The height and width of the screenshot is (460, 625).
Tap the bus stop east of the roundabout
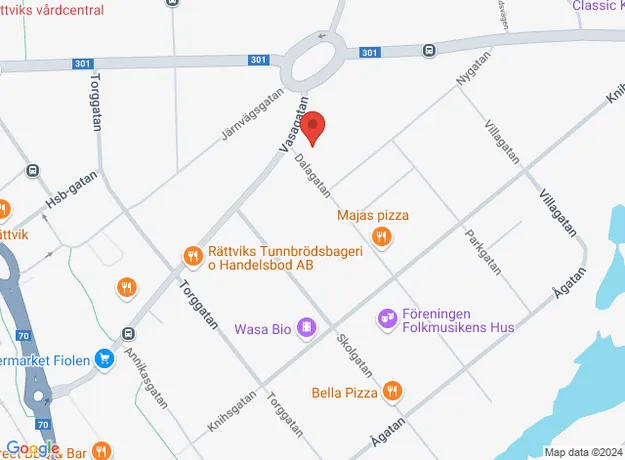click(428, 50)
